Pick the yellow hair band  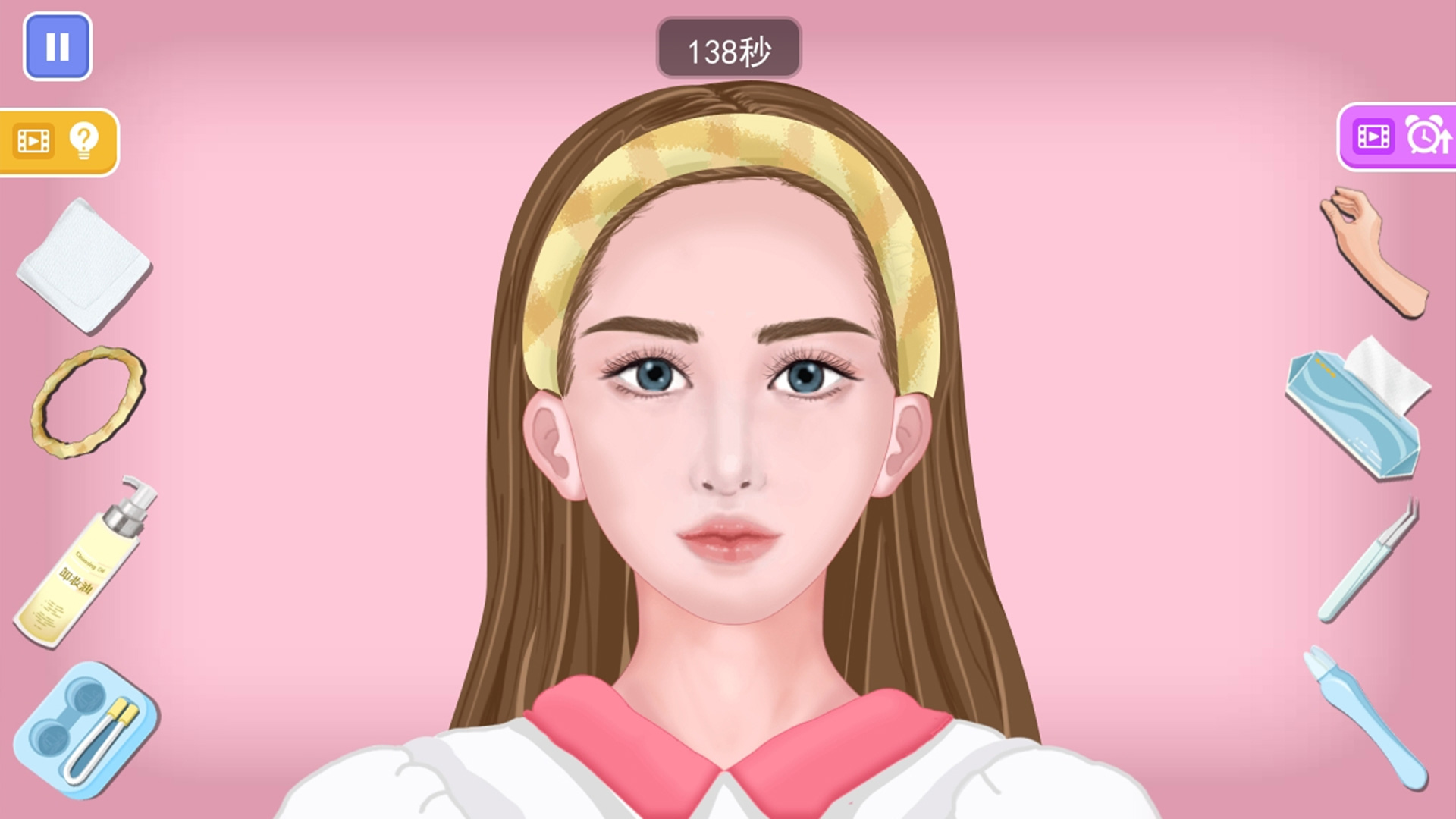[x=88, y=402]
